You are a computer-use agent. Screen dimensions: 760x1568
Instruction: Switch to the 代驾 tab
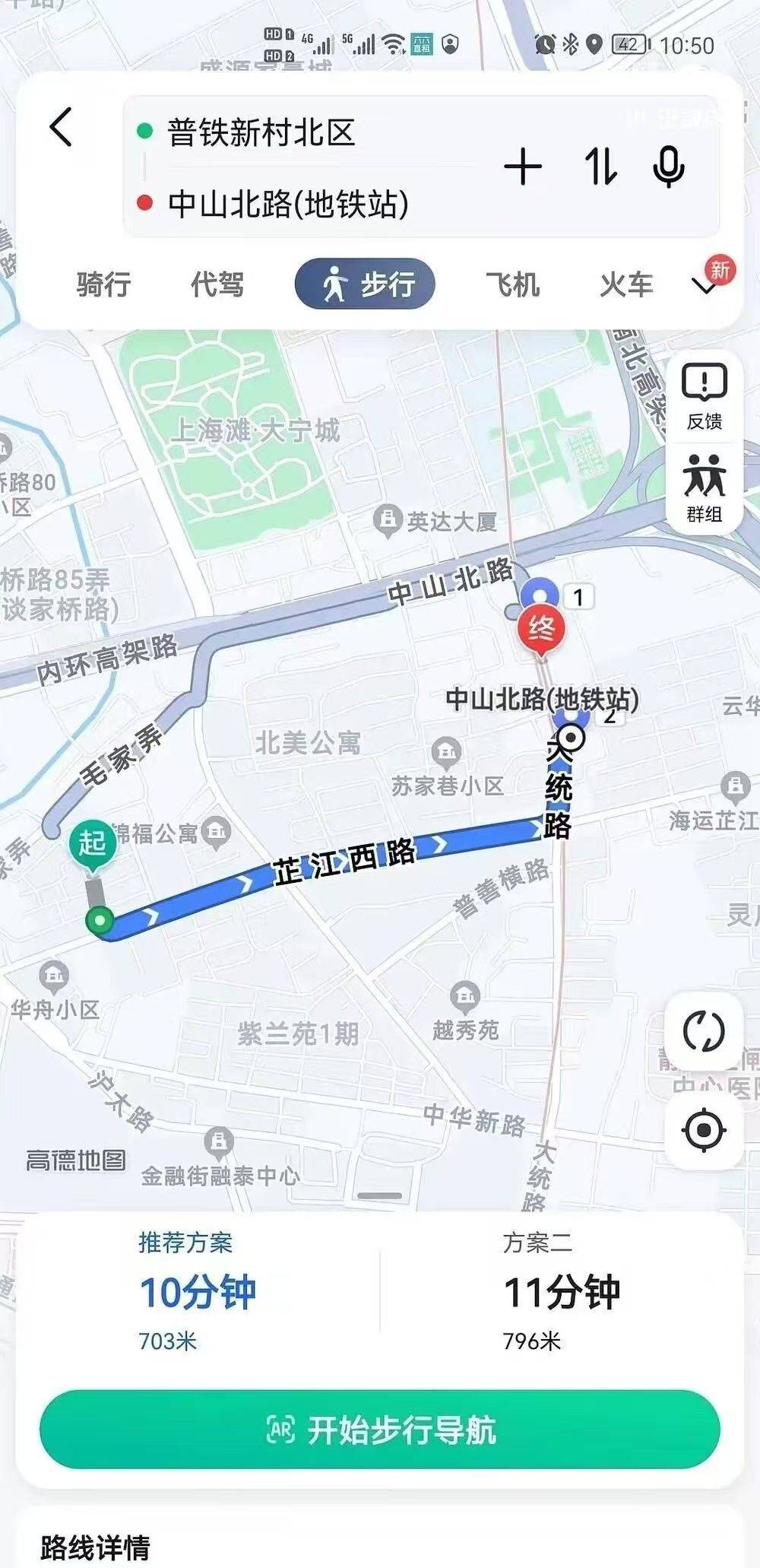[217, 284]
